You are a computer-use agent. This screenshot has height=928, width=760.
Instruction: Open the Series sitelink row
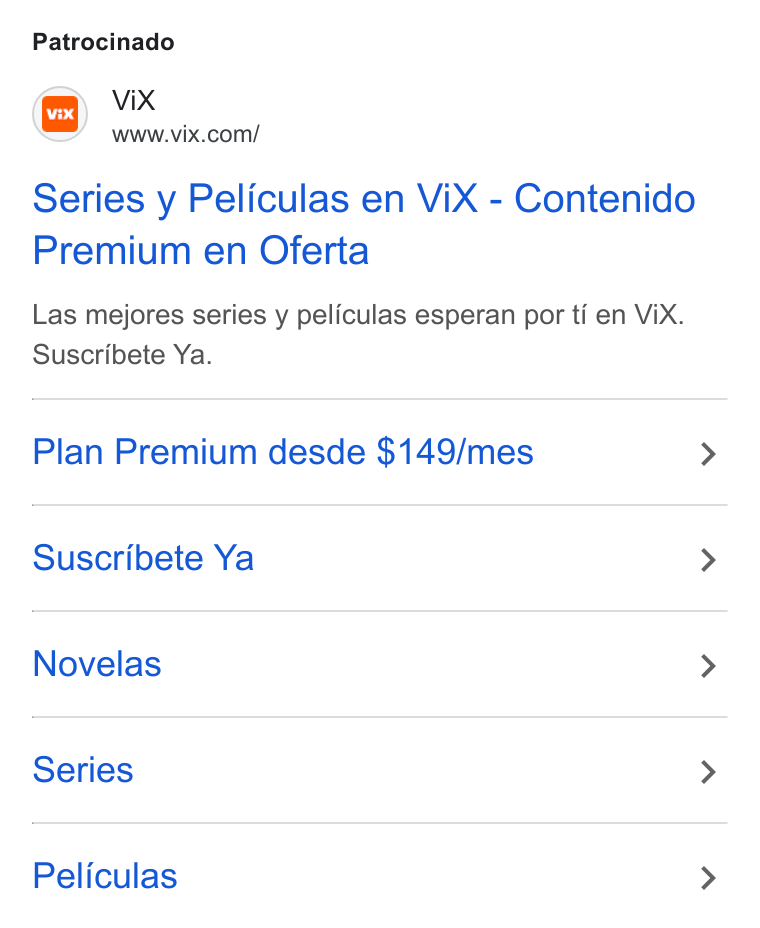click(379, 770)
